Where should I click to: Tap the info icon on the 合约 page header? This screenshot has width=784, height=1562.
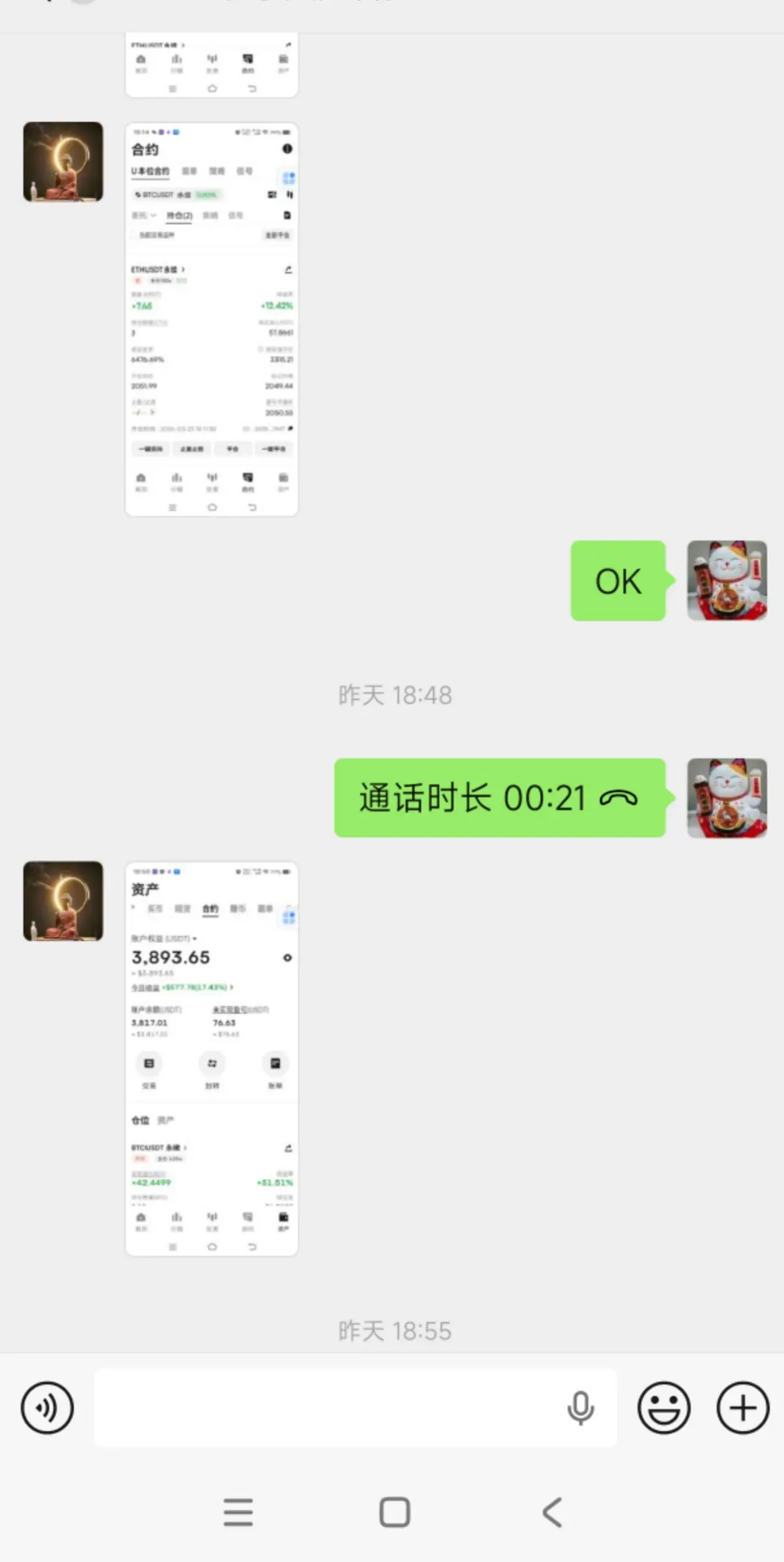coord(288,148)
